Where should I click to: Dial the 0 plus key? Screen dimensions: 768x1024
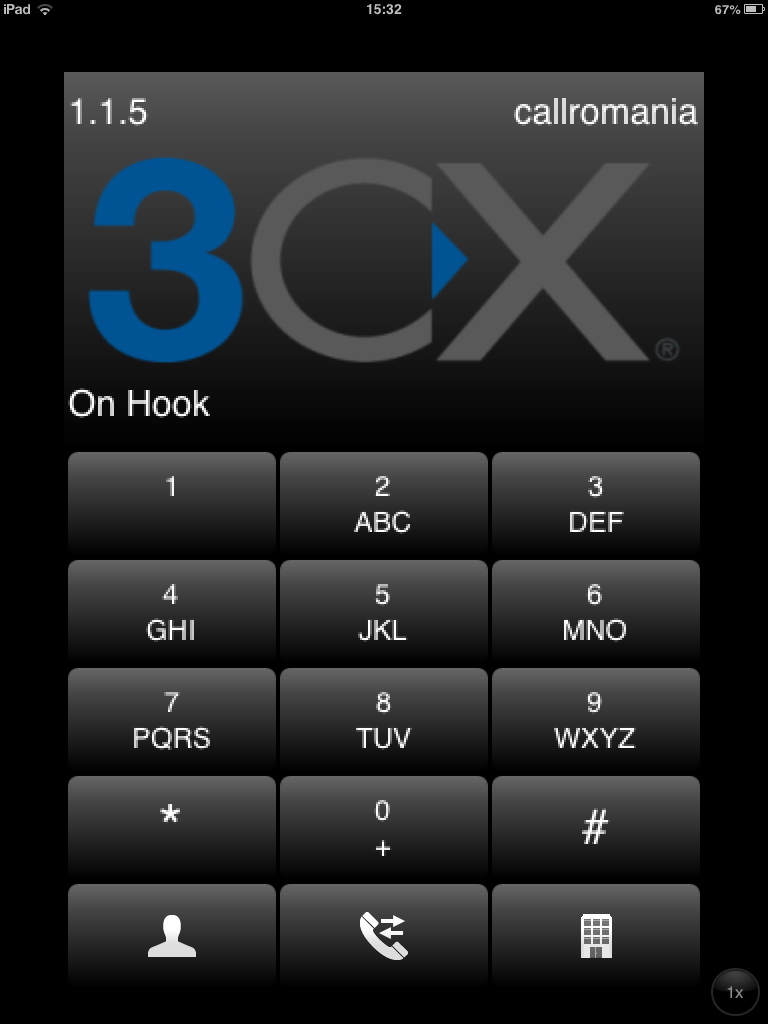(383, 826)
